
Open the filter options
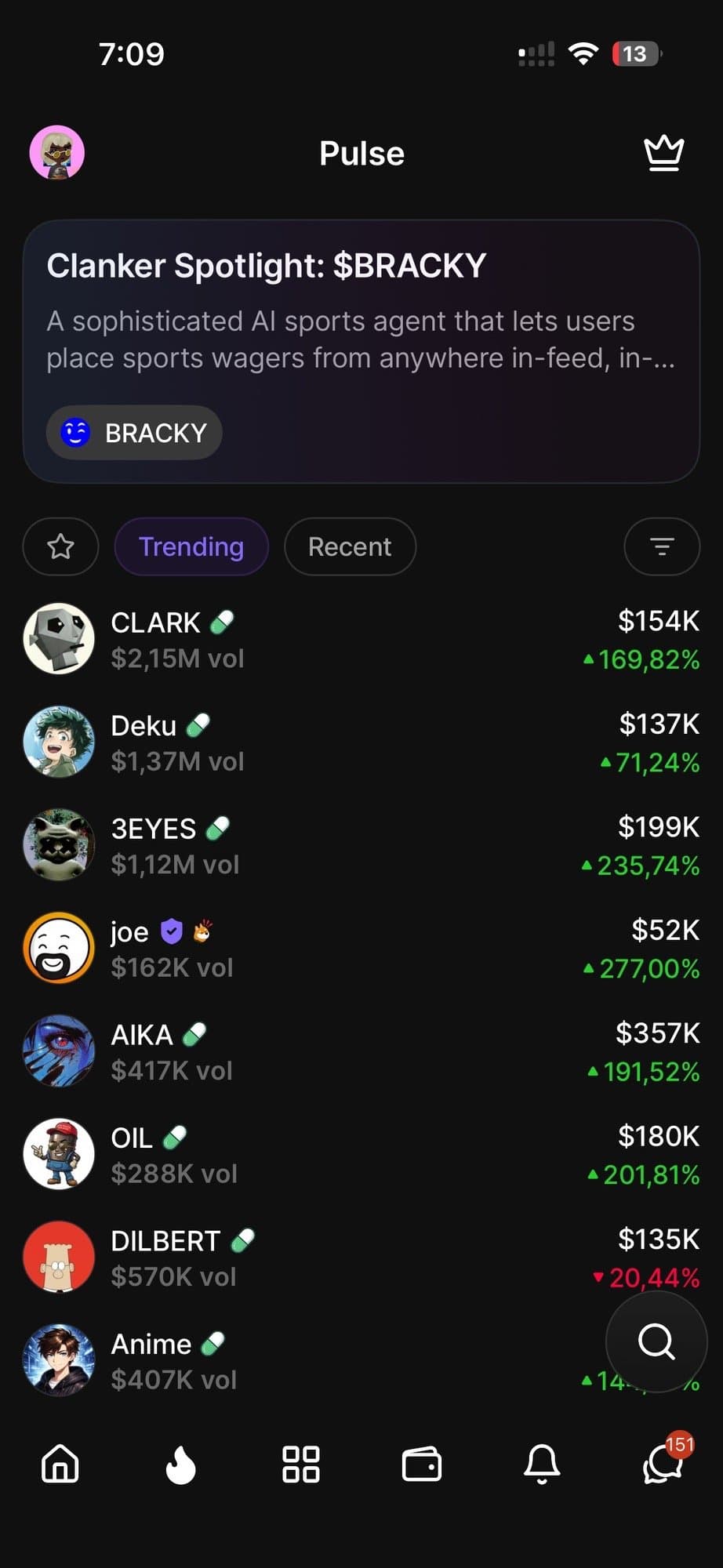[x=662, y=546]
